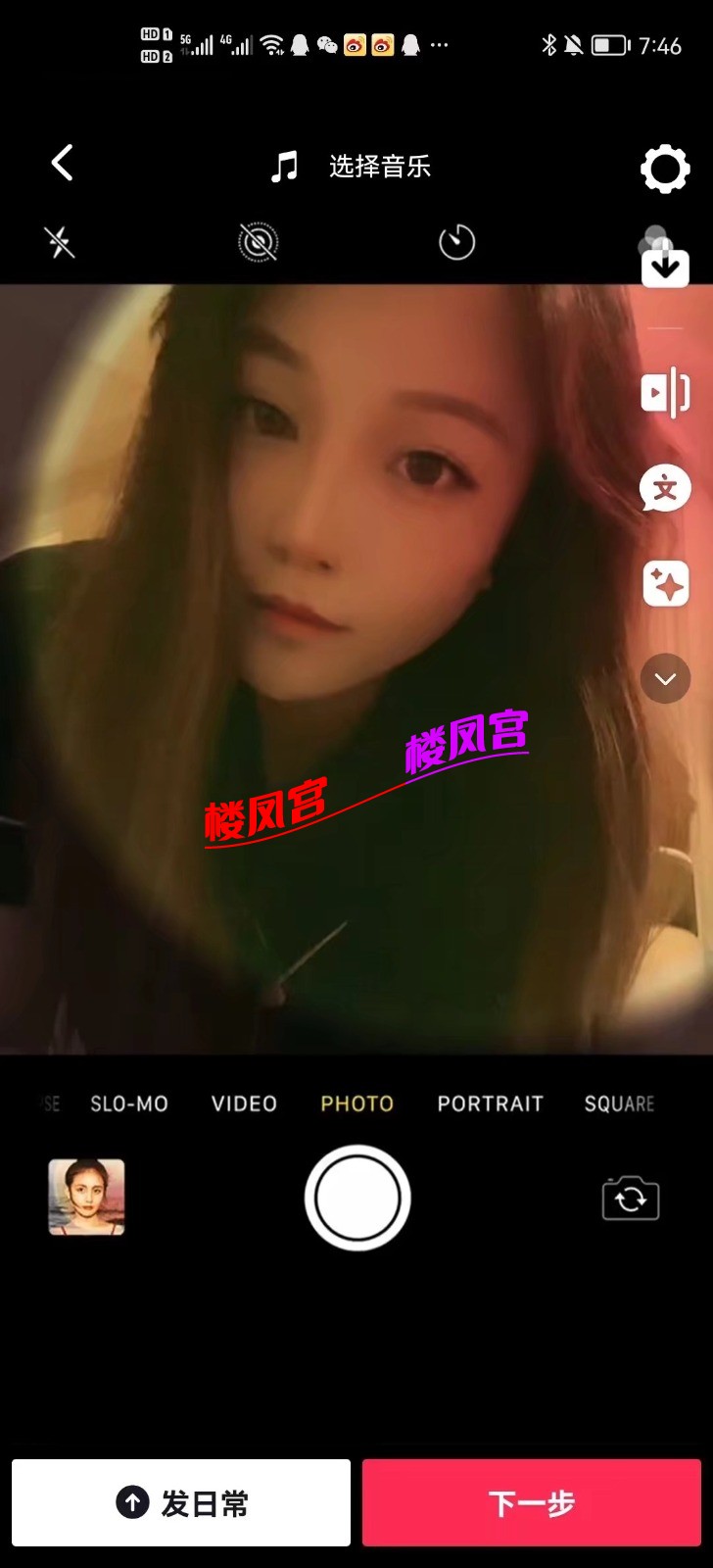Open the gallery thumbnail
Image resolution: width=713 pixels, height=1568 pixels.
click(87, 1197)
